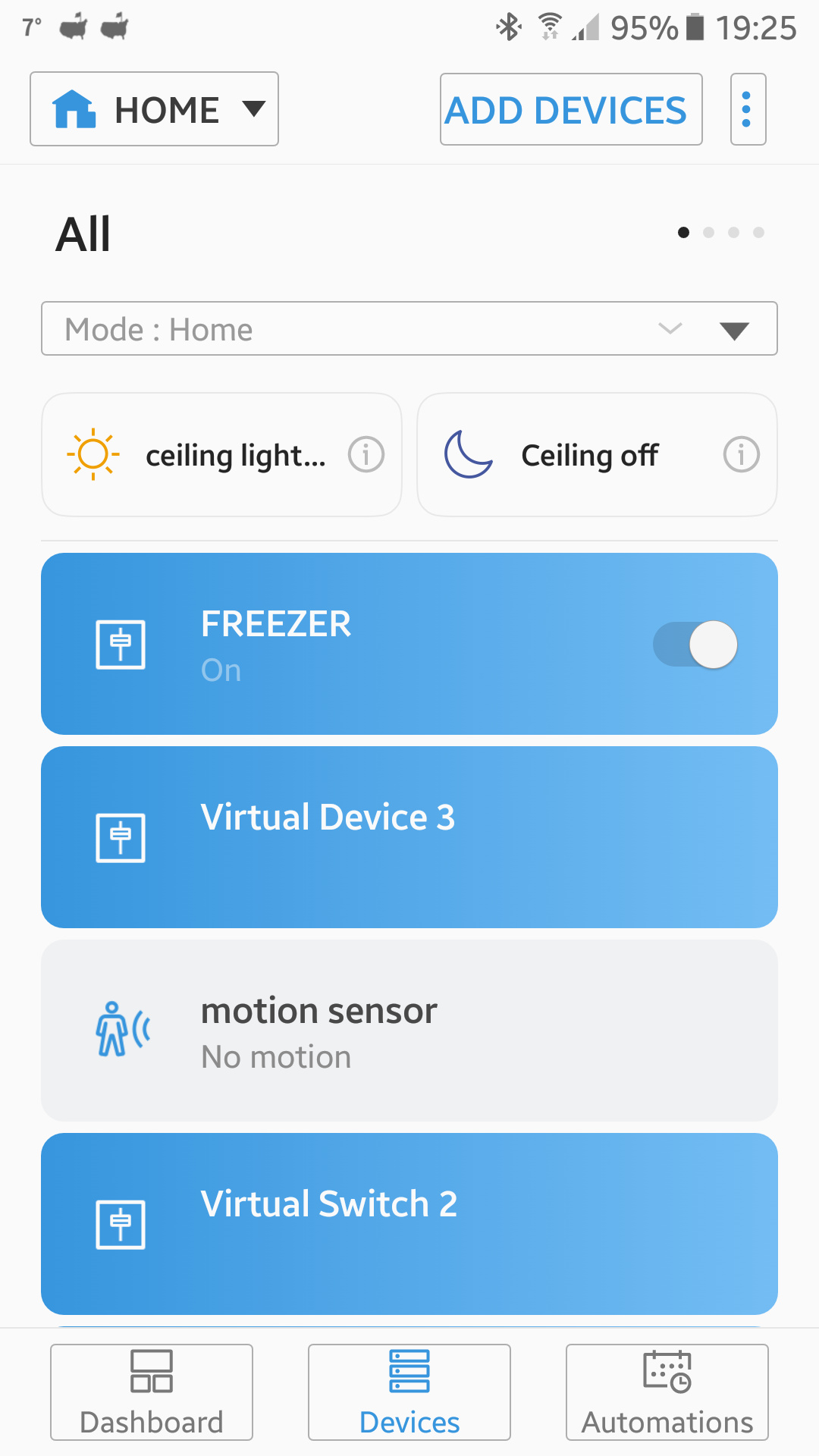Turn off the FREEZER switch

pos(695,645)
